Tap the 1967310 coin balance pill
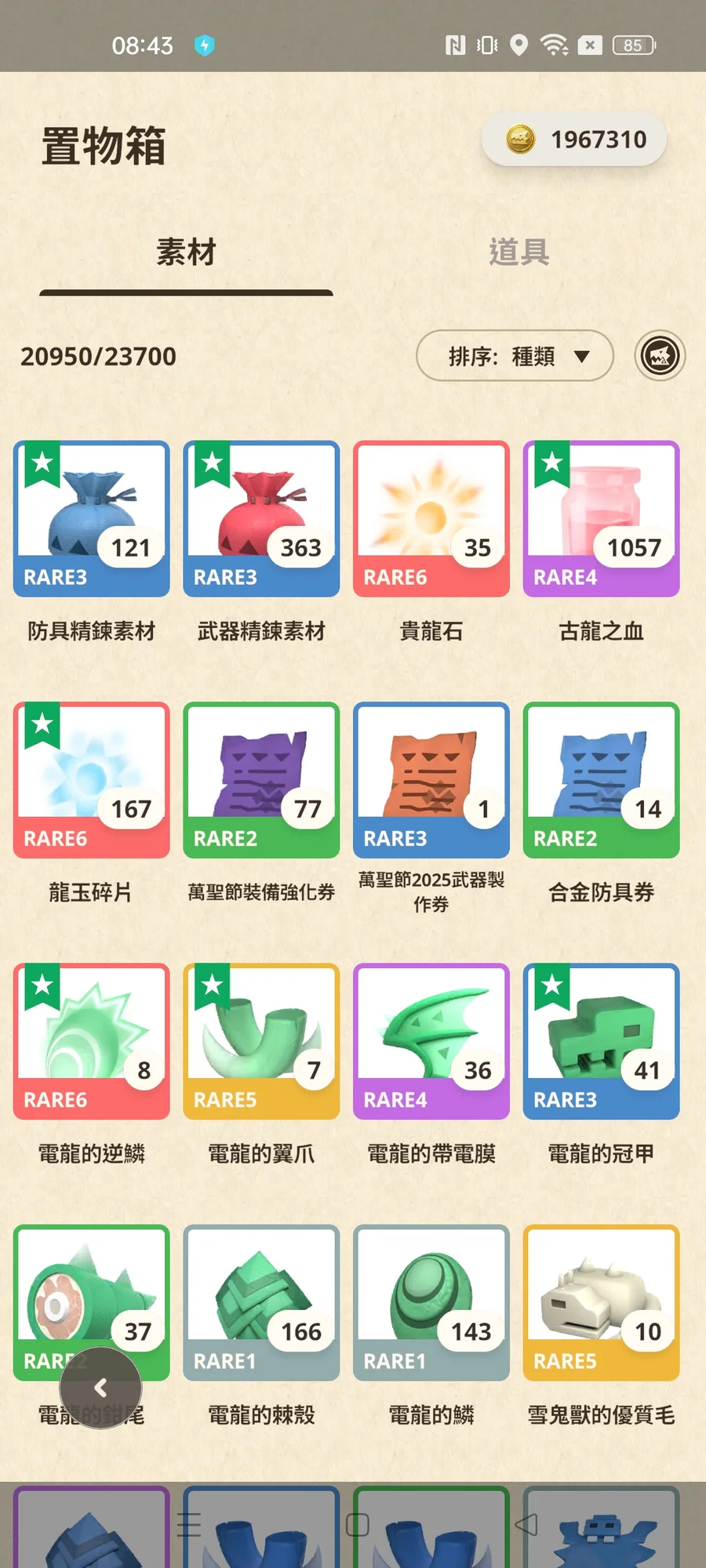Screen dimensions: 706x1568 [574, 140]
